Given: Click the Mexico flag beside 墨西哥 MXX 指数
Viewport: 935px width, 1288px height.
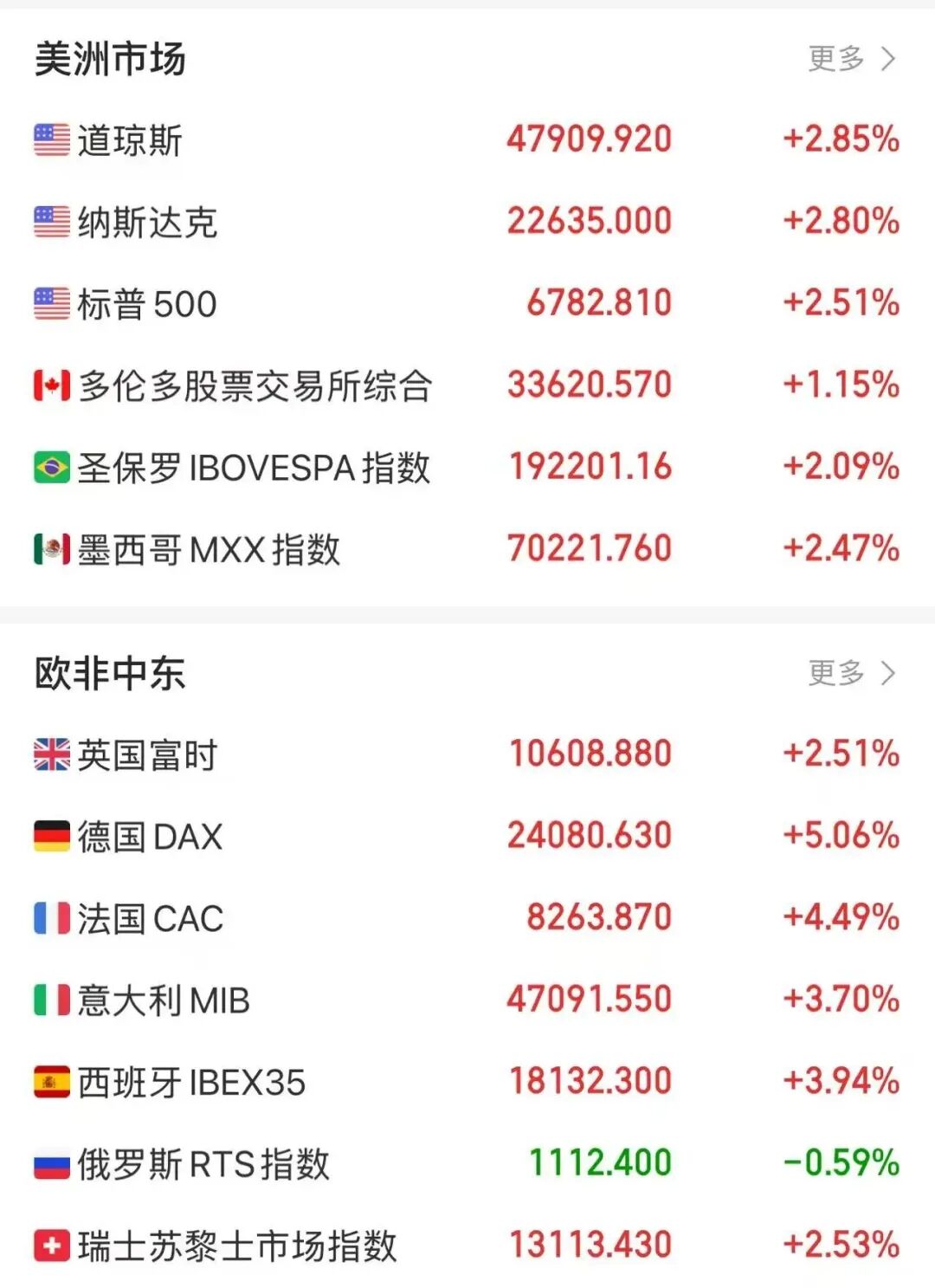Looking at the screenshot, I should pyautogui.click(x=51, y=549).
